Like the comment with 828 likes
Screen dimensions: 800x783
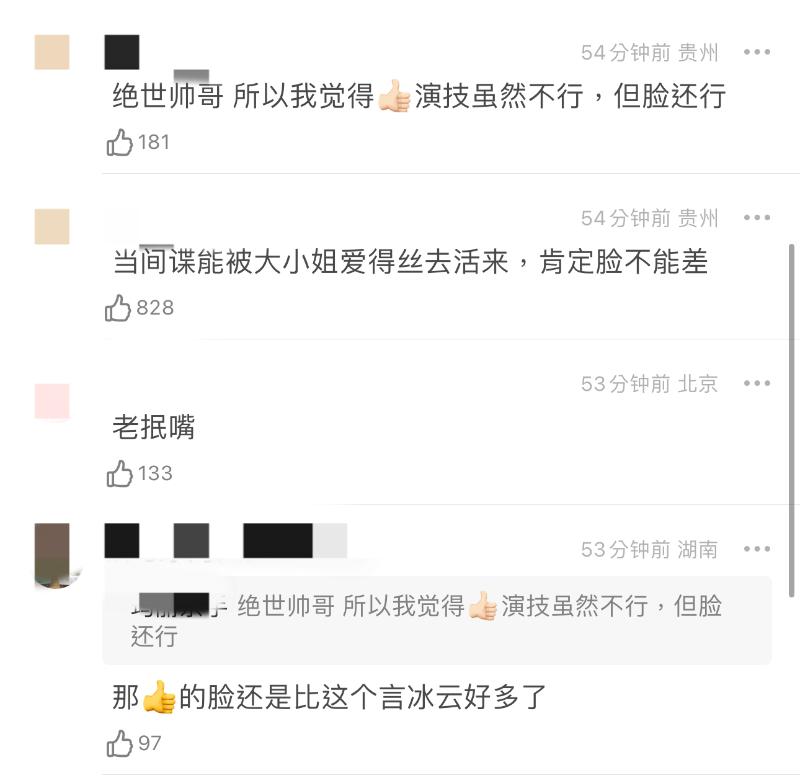pos(120,308)
